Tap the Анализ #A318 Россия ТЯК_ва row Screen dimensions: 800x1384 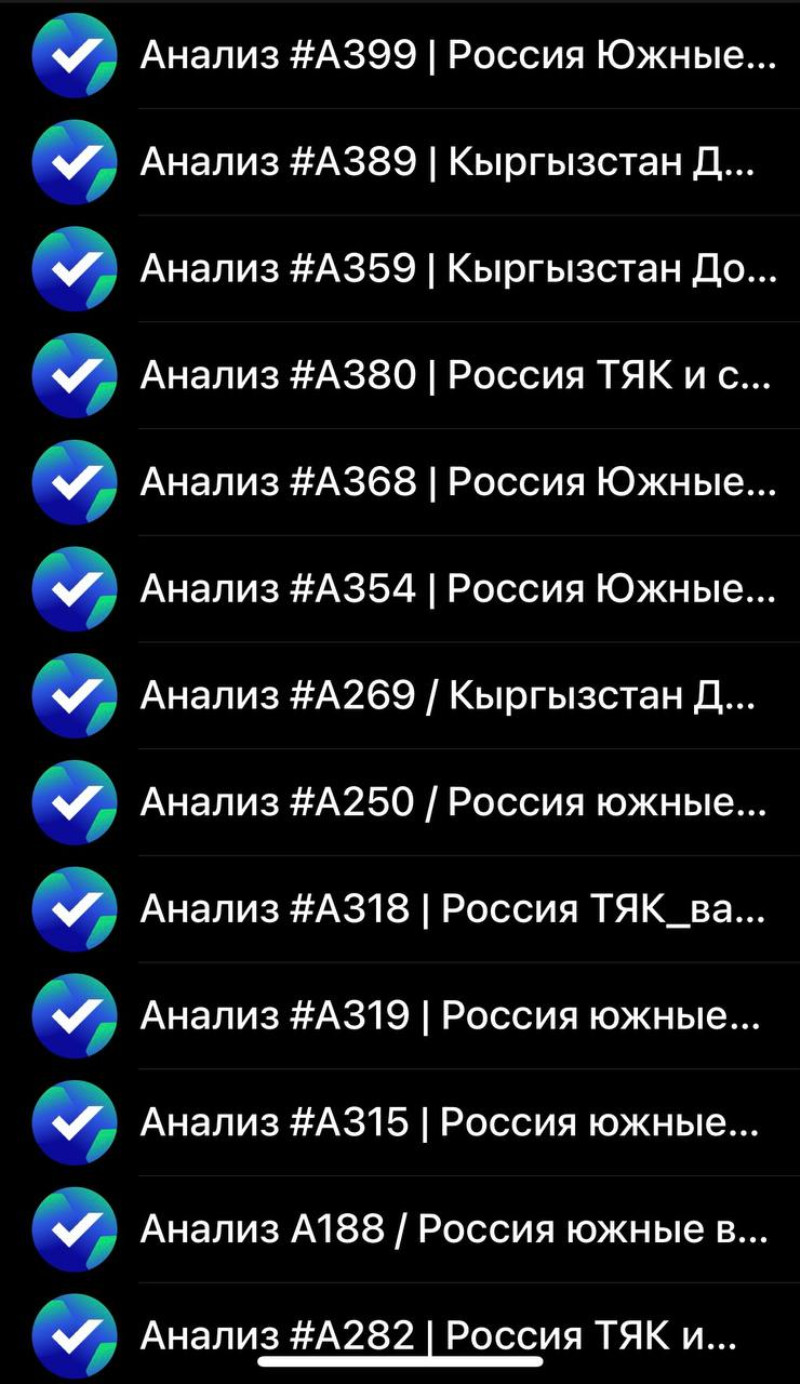coord(400,910)
